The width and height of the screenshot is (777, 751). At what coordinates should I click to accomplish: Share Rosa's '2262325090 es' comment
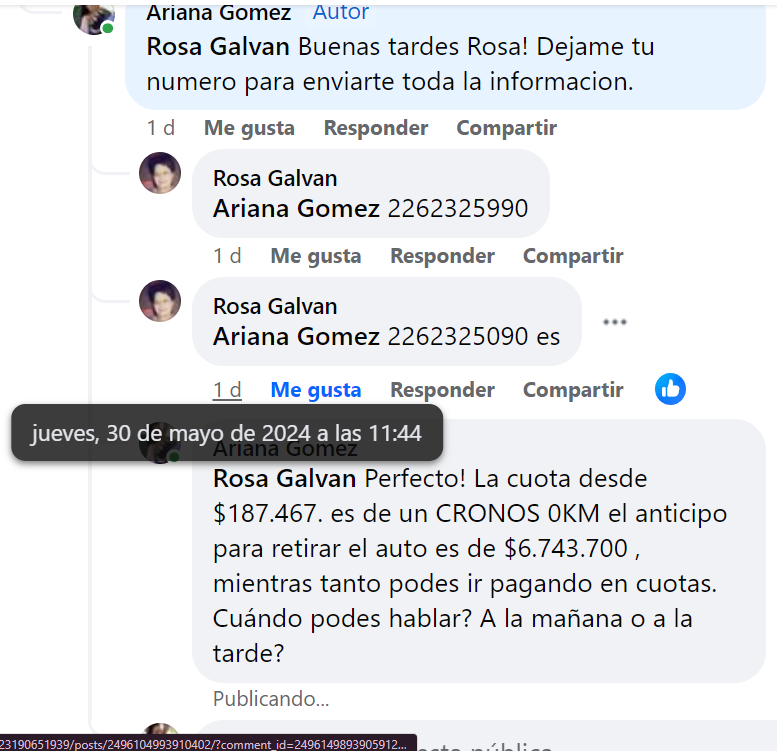point(573,390)
